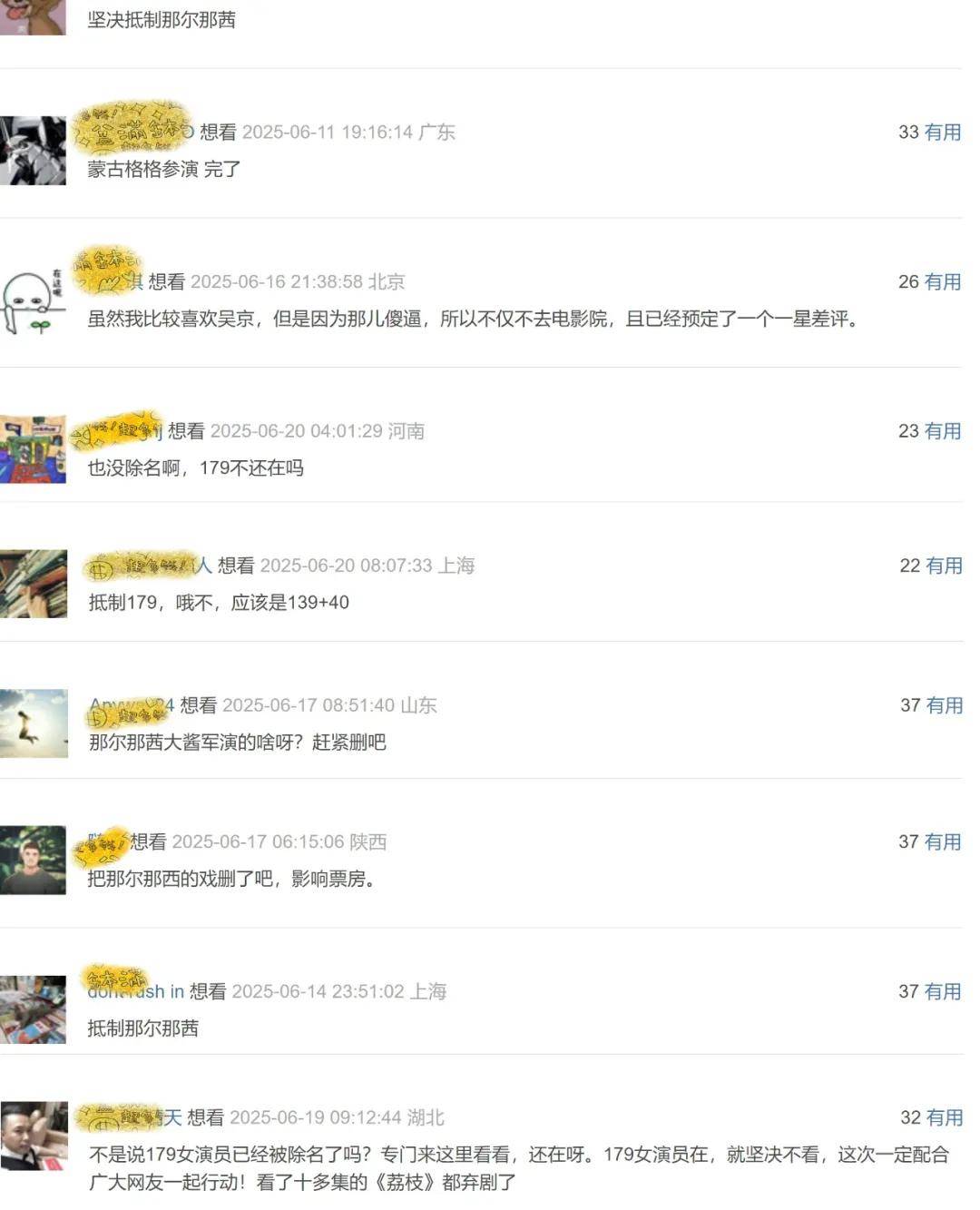The height and width of the screenshot is (1210, 980).
Task: Vote 有用 on the comment mentioning 吴京
Action: click(943, 282)
